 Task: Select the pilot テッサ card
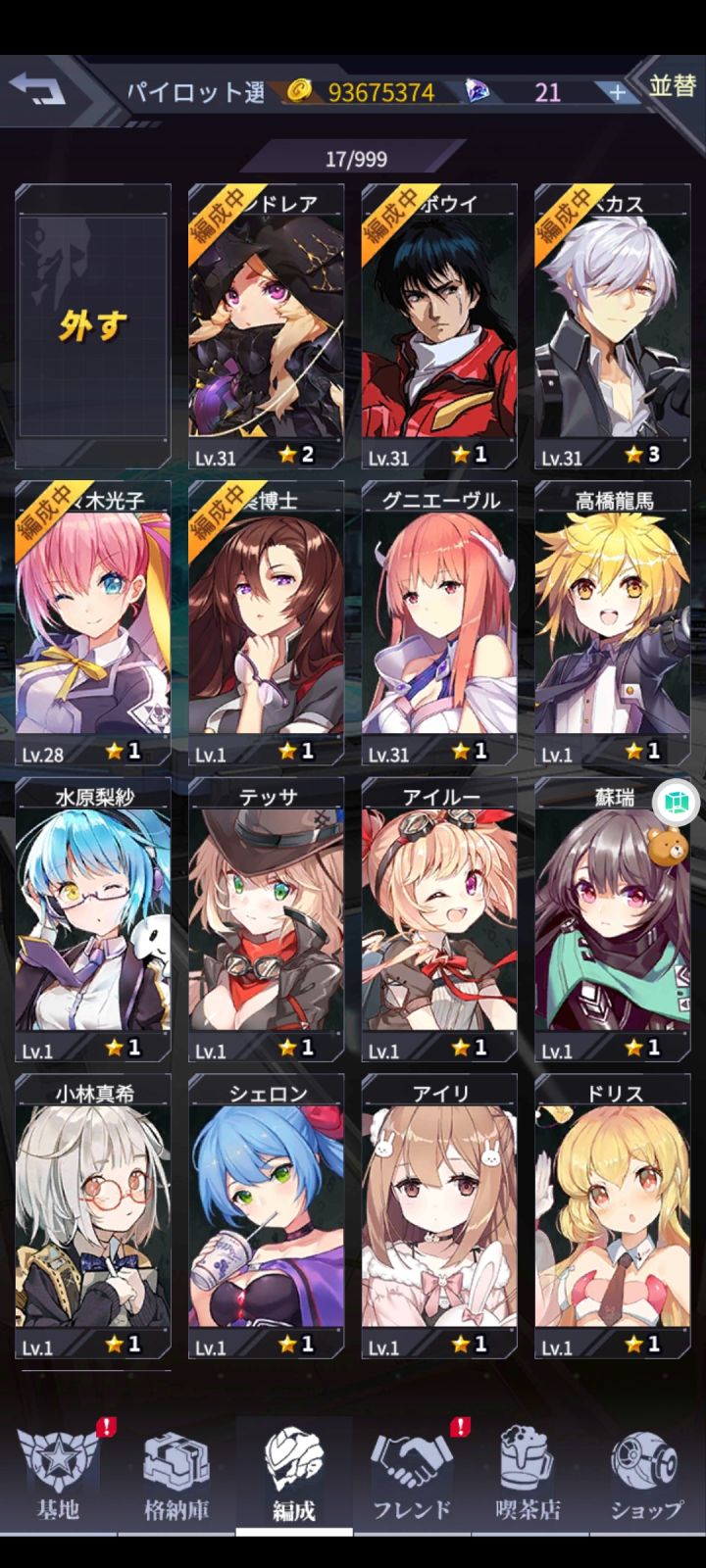coord(268,921)
